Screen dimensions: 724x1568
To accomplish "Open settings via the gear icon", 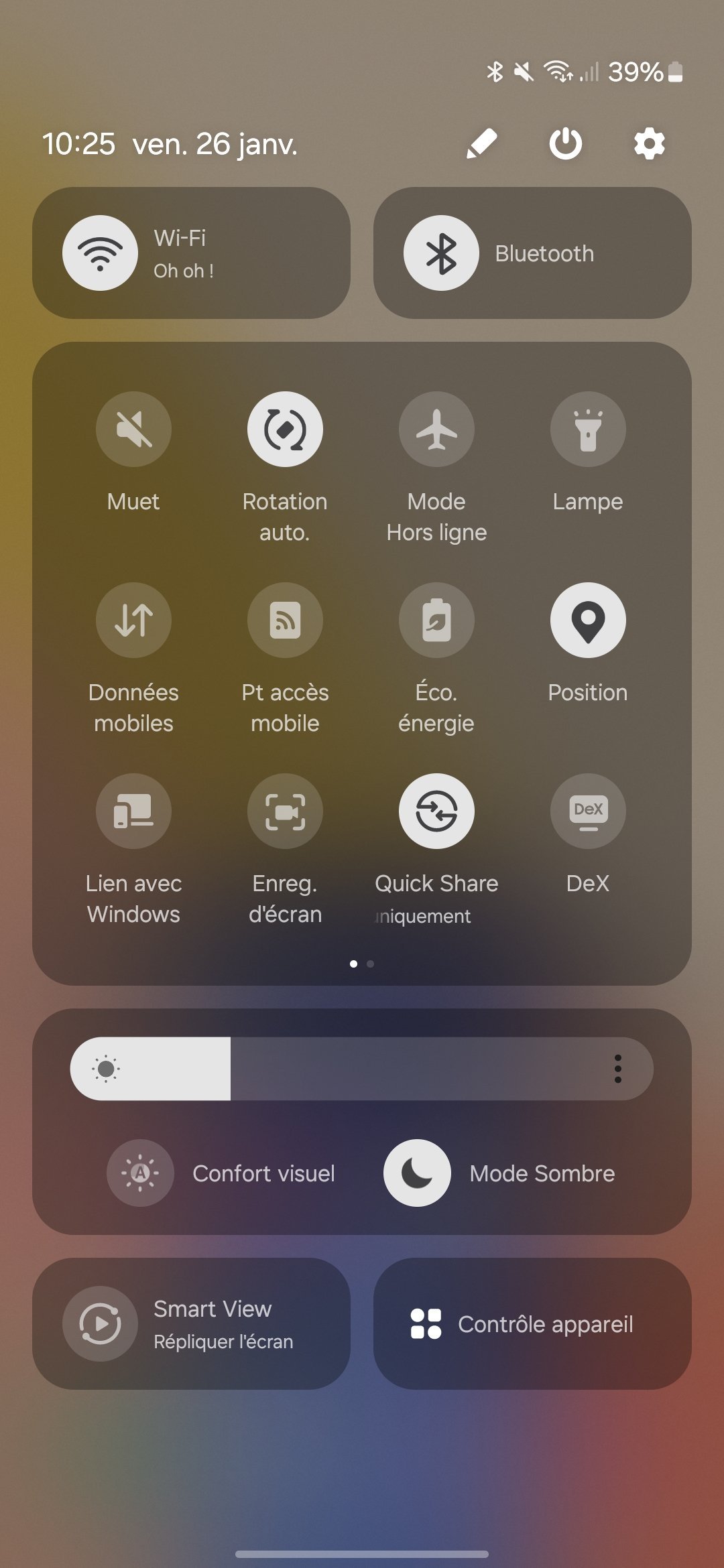I will (x=649, y=143).
